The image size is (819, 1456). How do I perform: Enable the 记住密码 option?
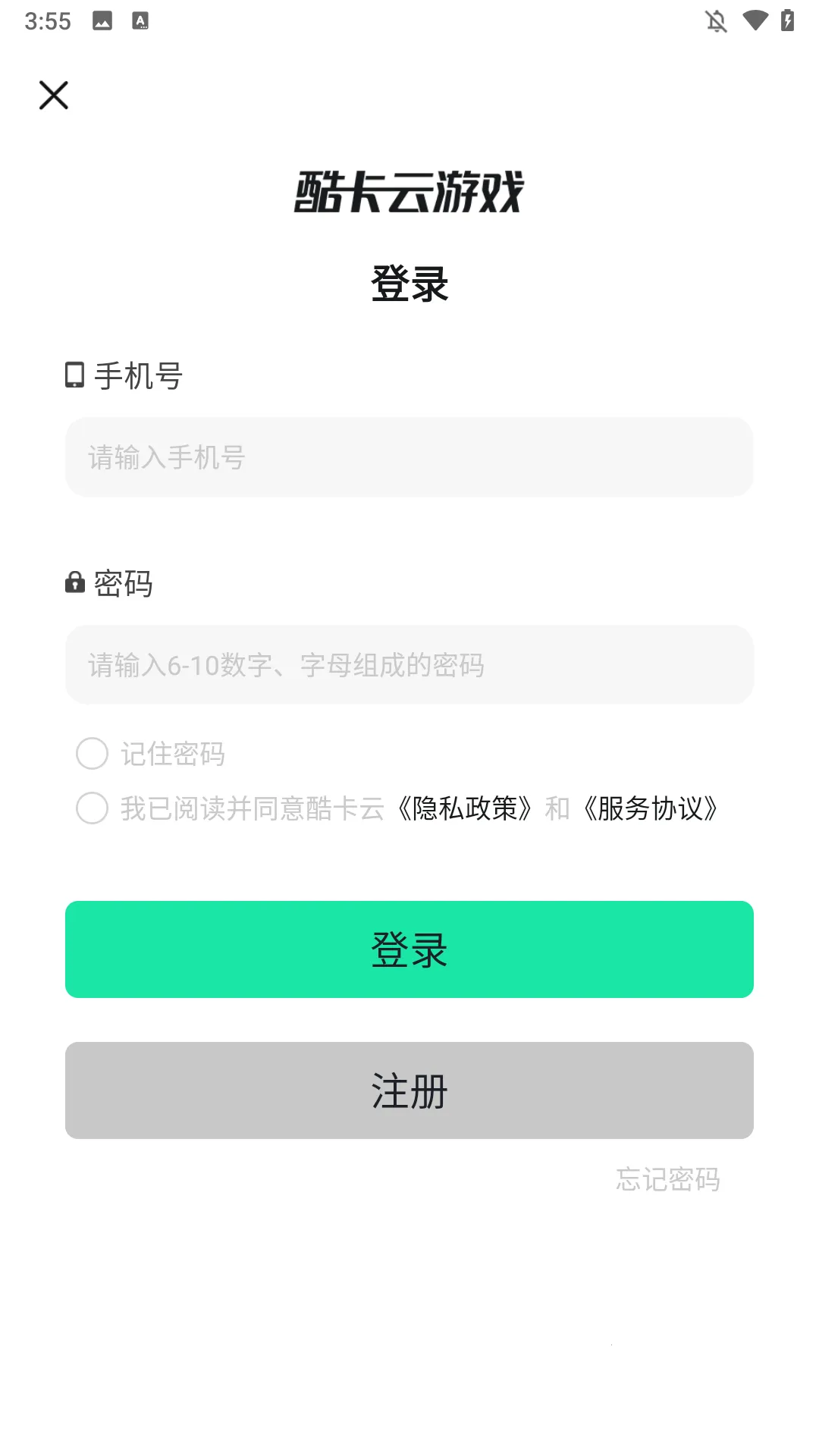(92, 754)
